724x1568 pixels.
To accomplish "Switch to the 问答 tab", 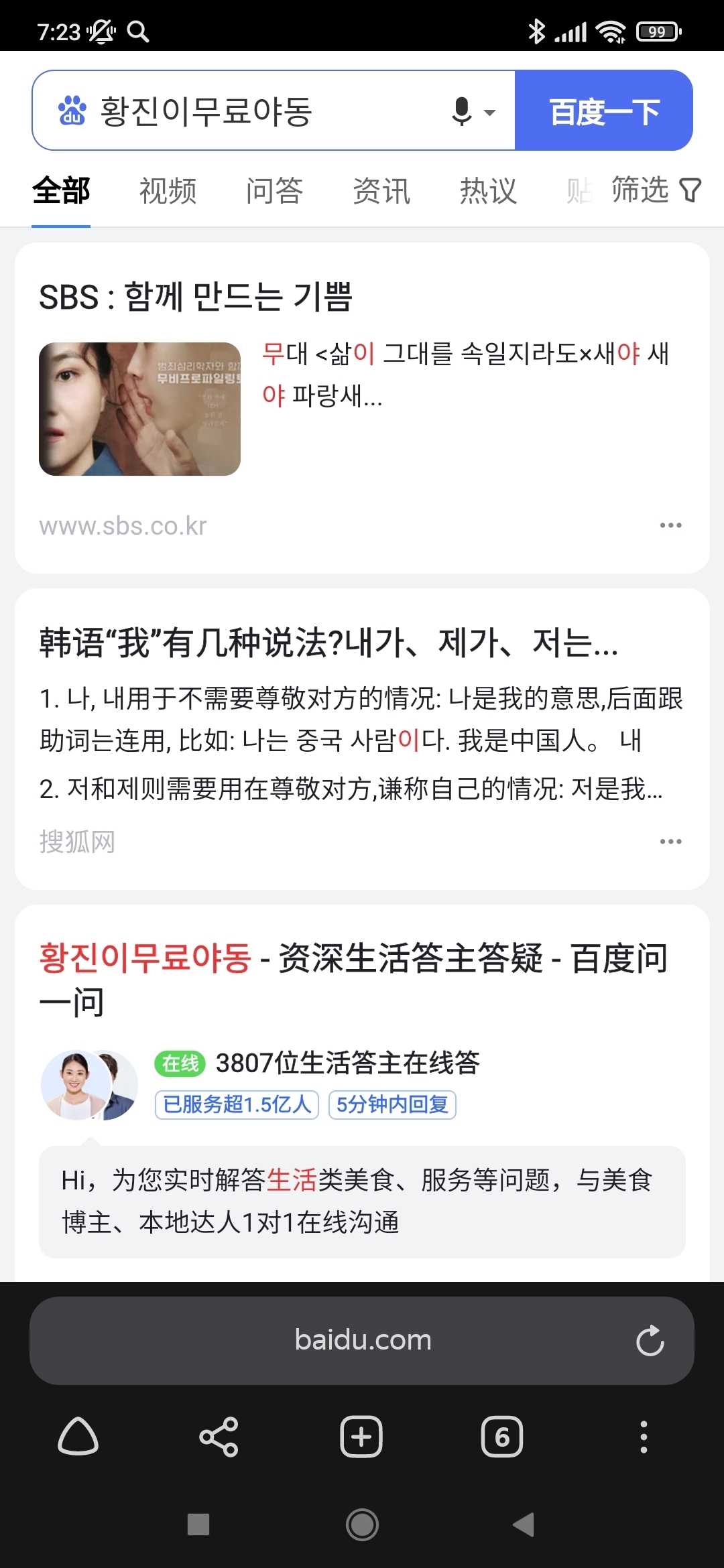I will coord(274,191).
